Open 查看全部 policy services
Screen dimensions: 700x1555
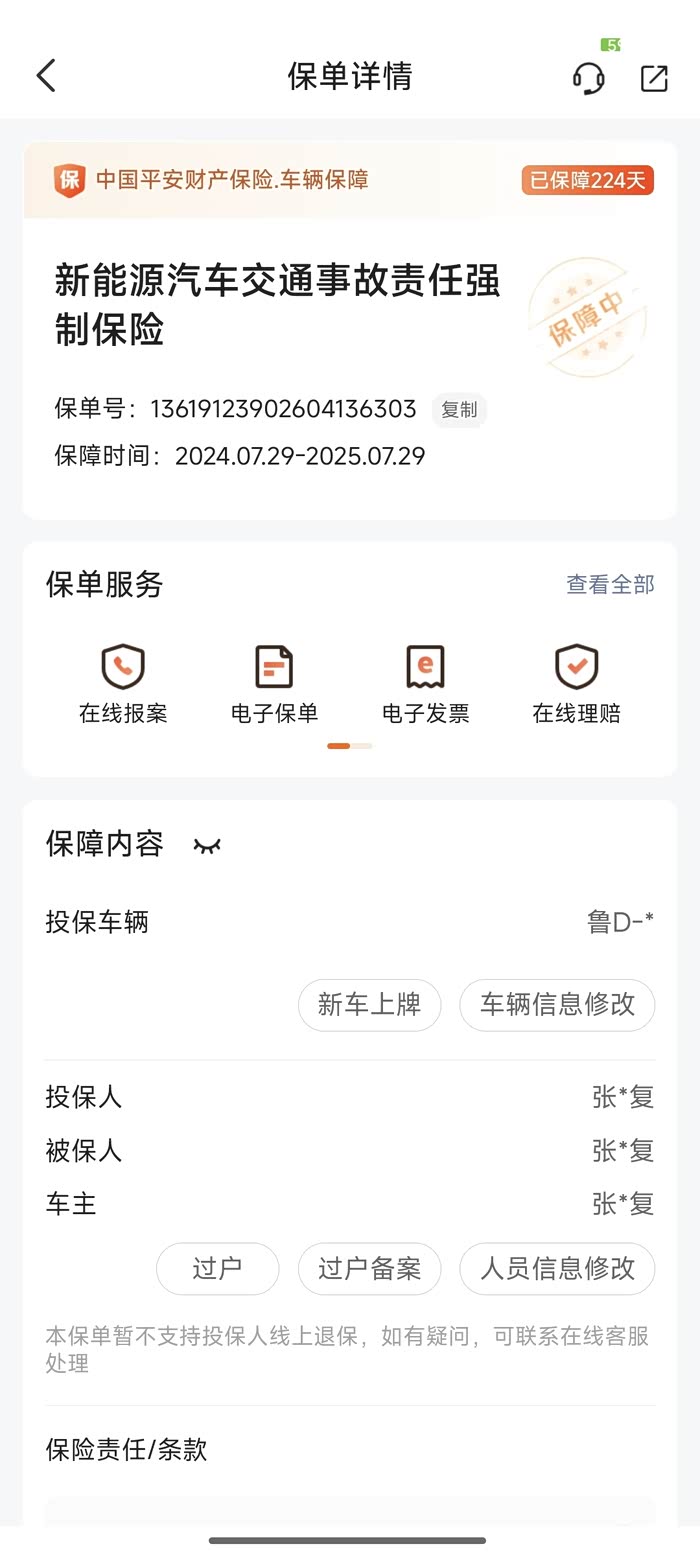pos(610,585)
